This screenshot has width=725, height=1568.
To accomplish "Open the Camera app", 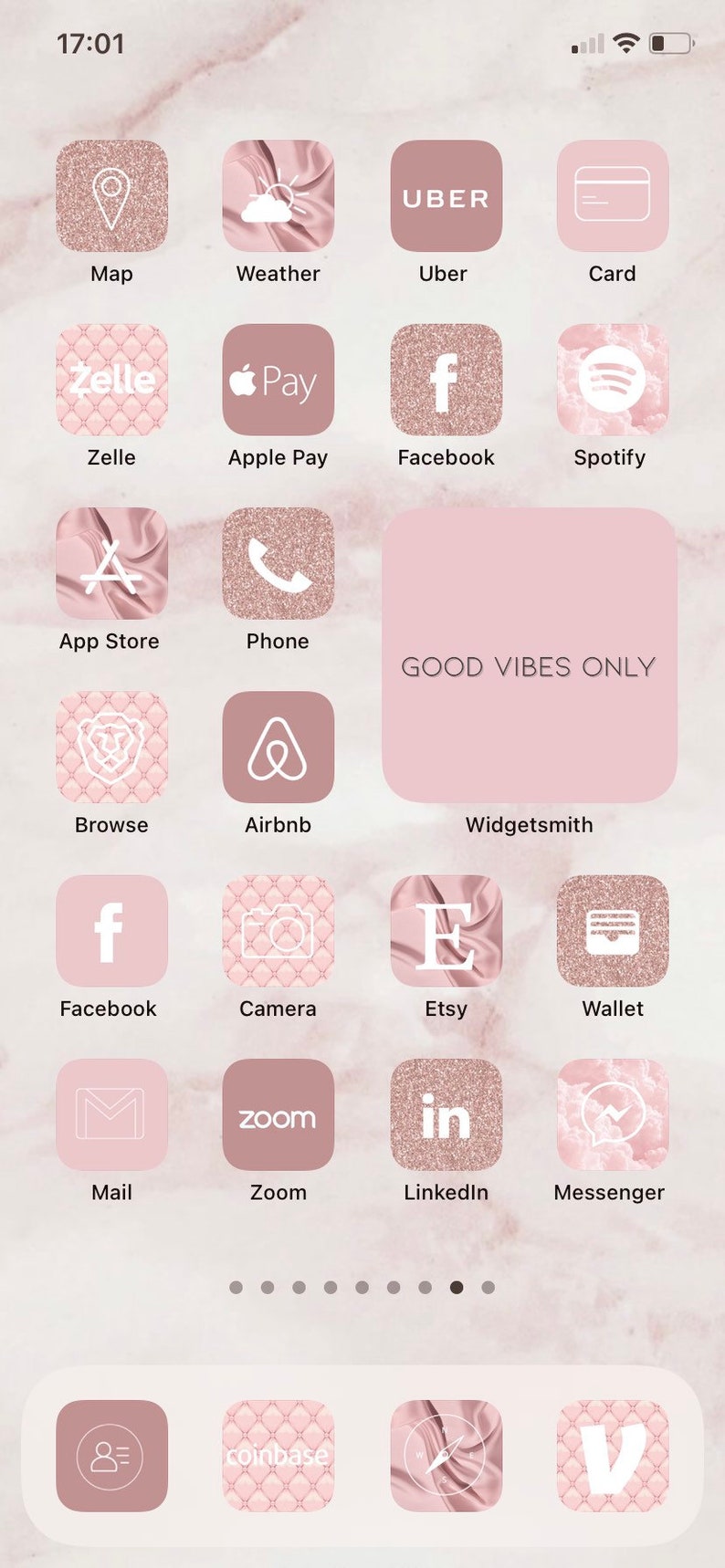I will tap(278, 931).
